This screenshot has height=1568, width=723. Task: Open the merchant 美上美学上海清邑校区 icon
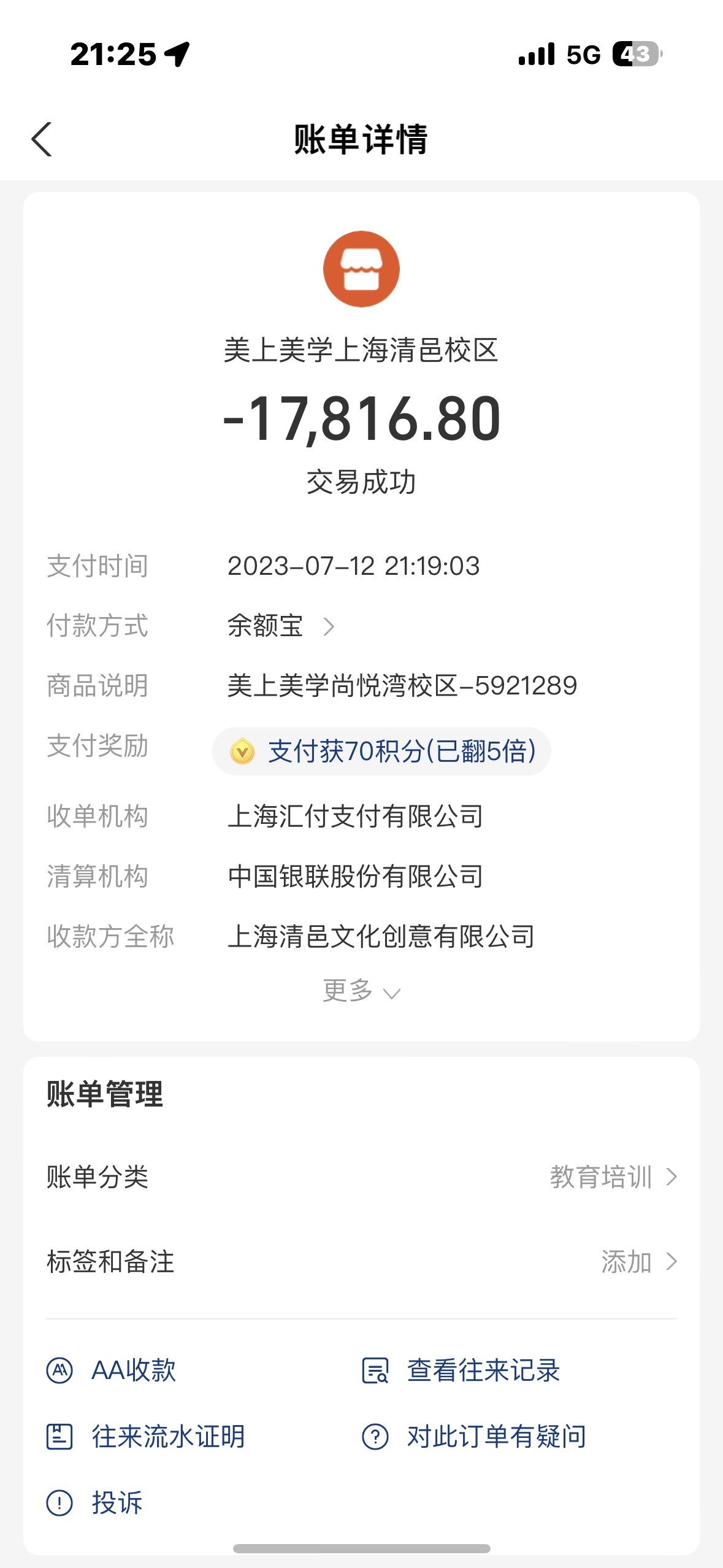pyautogui.click(x=361, y=269)
